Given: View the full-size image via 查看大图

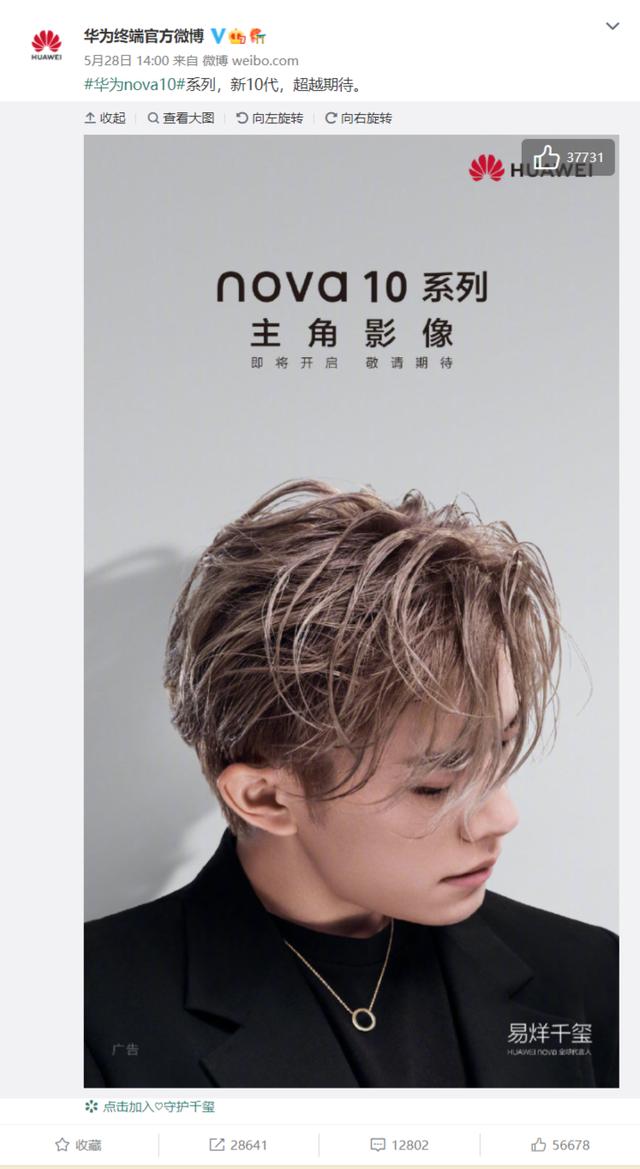Looking at the screenshot, I should click(x=181, y=118).
